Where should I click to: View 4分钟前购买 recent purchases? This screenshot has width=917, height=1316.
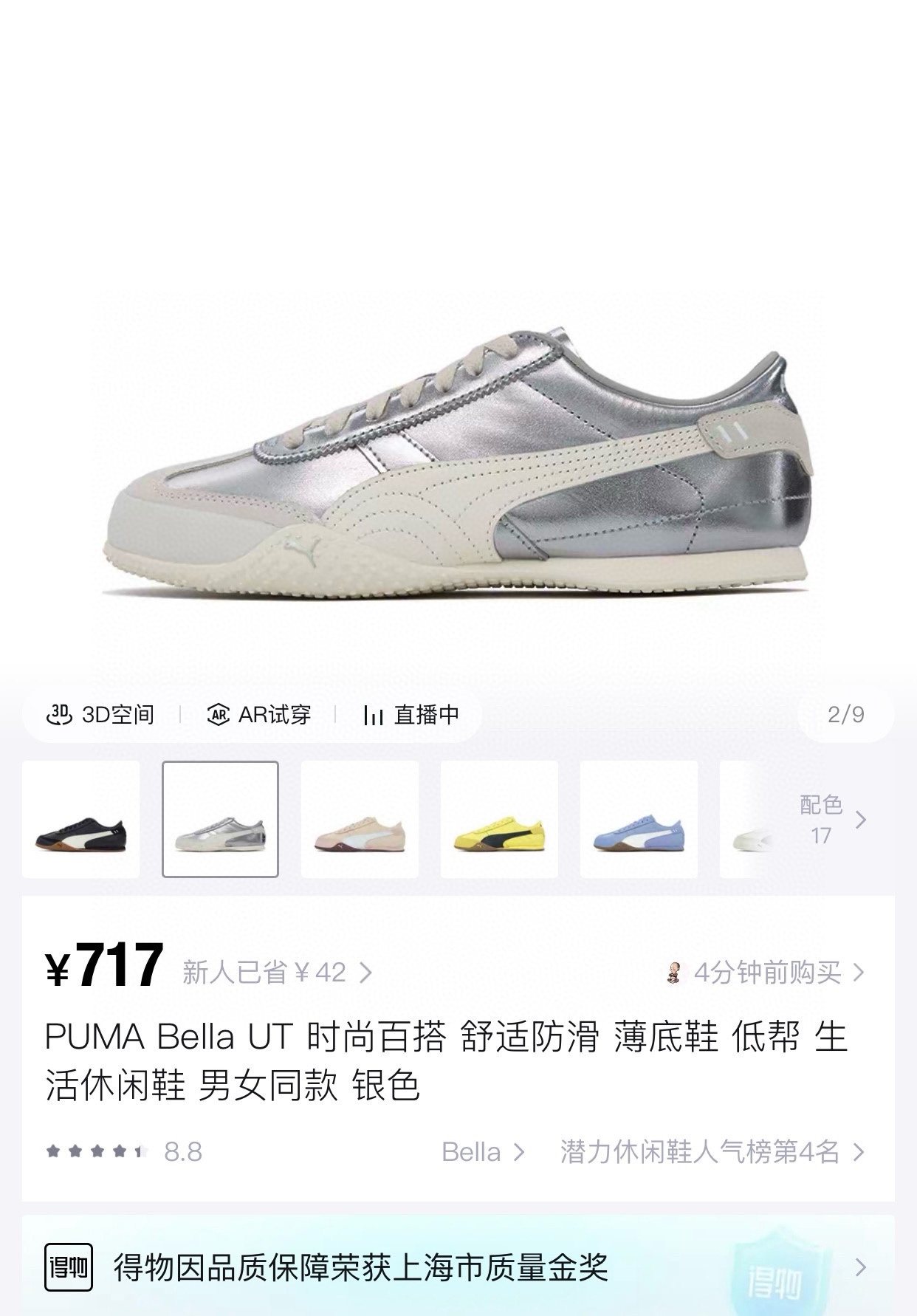[766, 973]
